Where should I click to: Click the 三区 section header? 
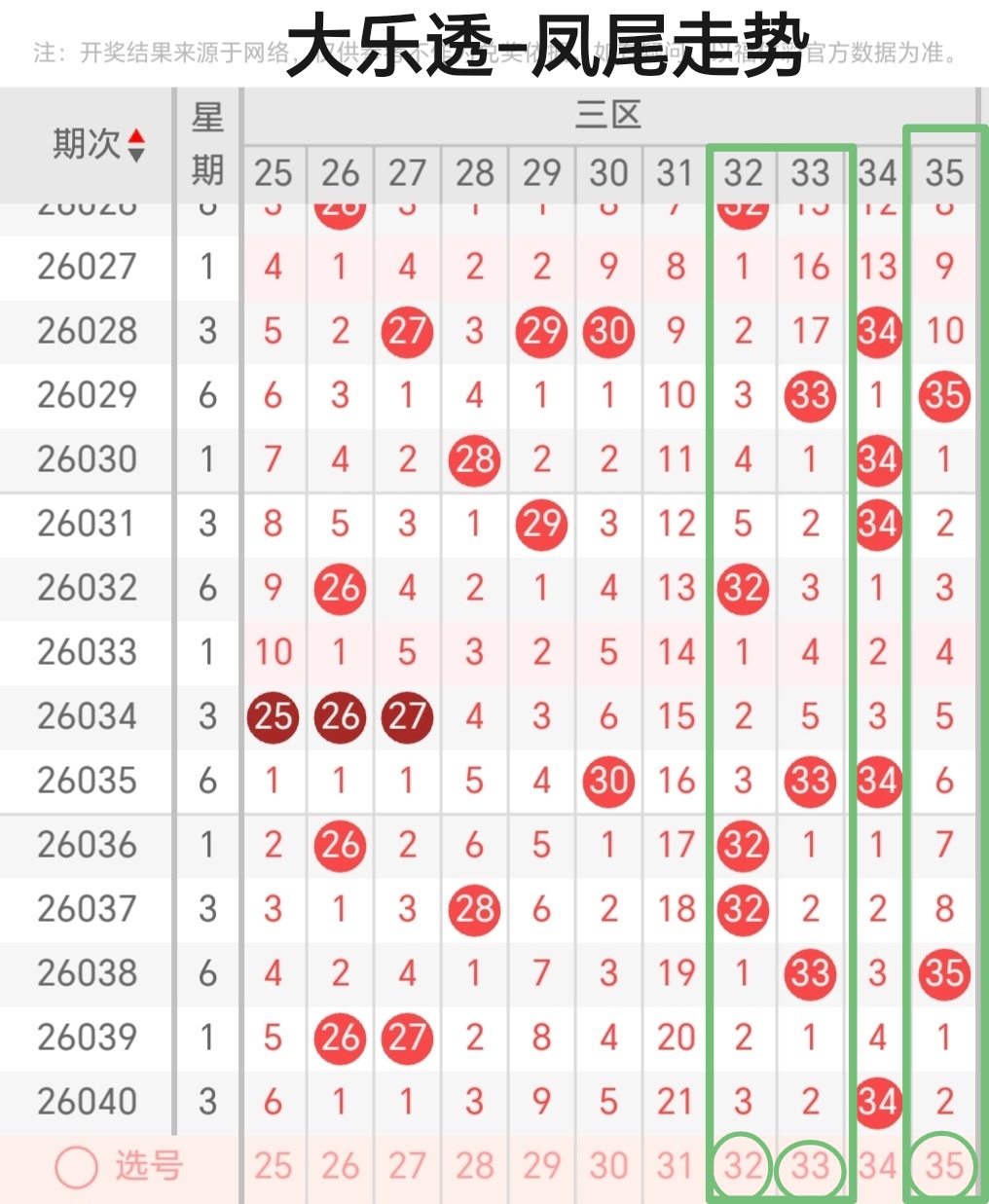tap(608, 112)
